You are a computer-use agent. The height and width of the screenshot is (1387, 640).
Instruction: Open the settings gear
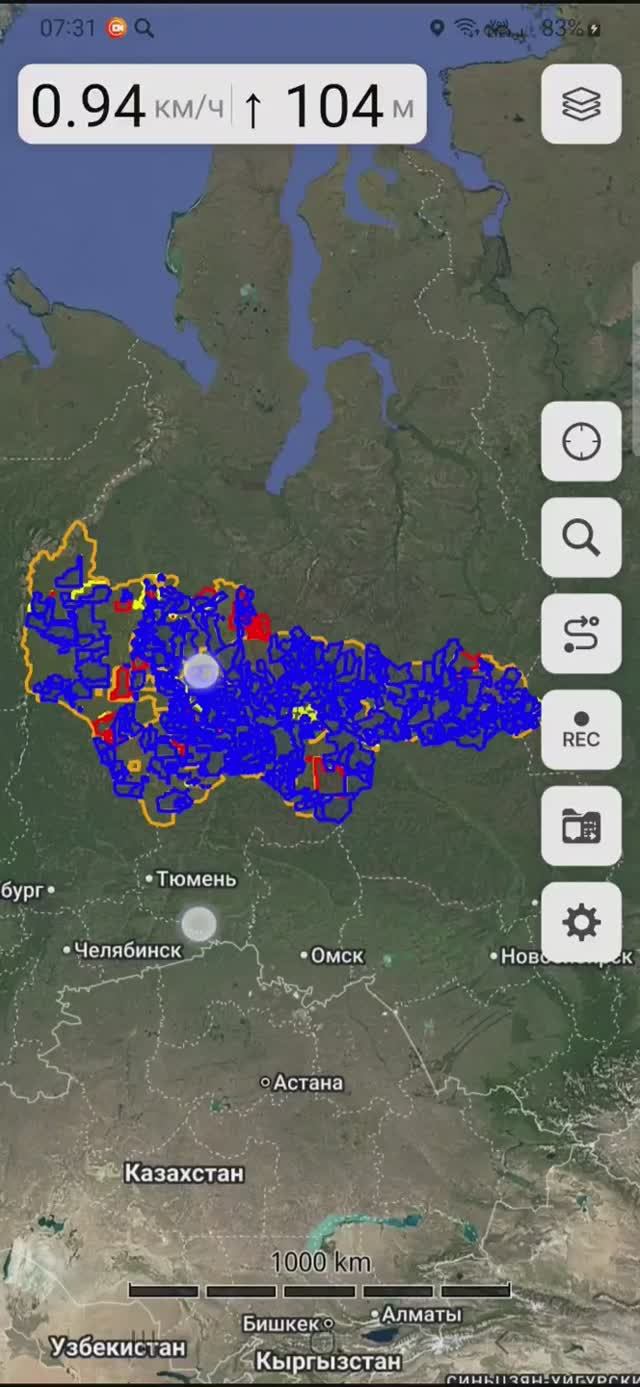(x=581, y=922)
